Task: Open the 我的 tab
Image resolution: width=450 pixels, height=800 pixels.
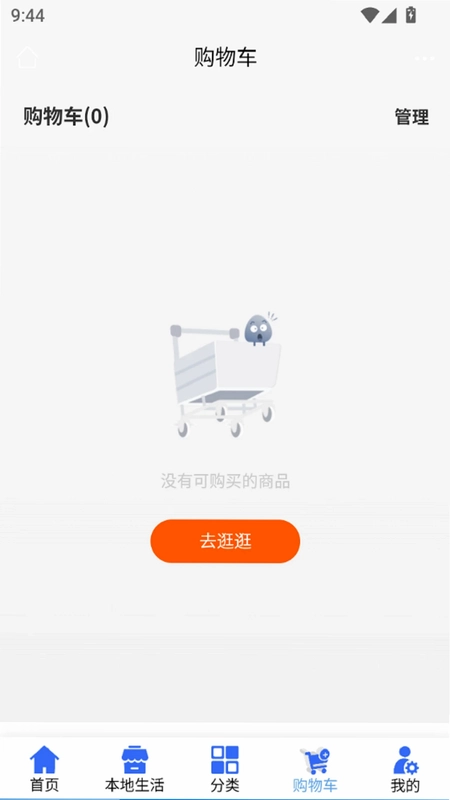Action: click(x=405, y=768)
